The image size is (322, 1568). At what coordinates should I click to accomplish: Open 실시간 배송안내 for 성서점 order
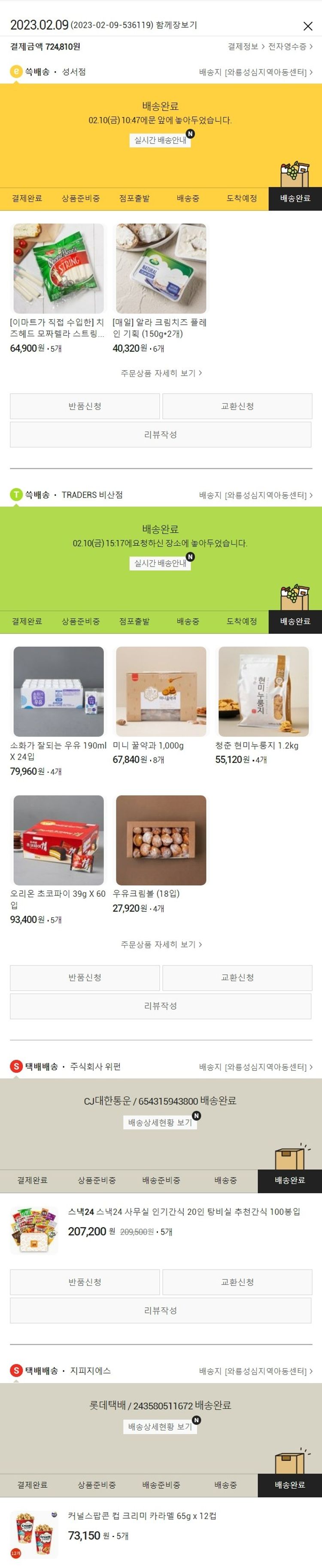(x=161, y=140)
